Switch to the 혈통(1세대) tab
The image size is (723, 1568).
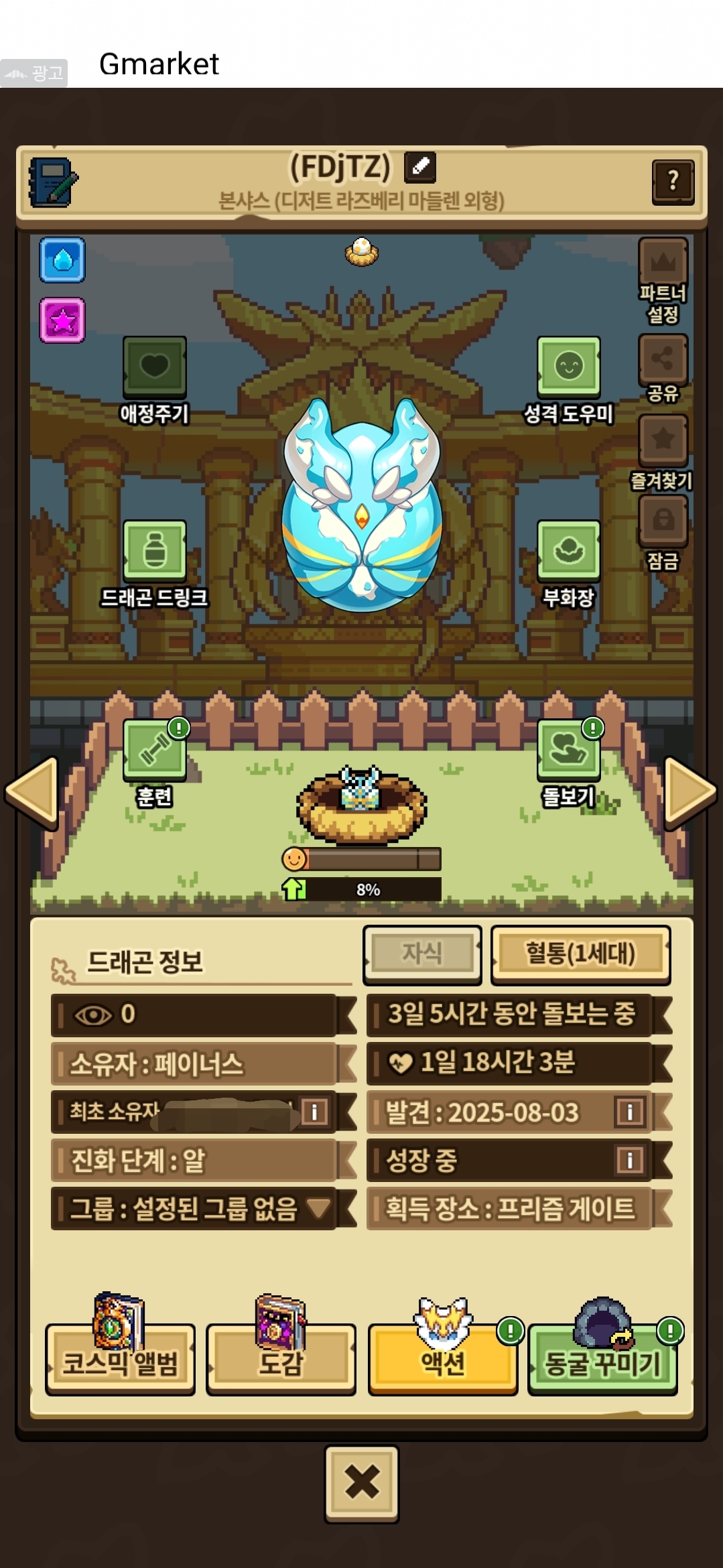(580, 954)
